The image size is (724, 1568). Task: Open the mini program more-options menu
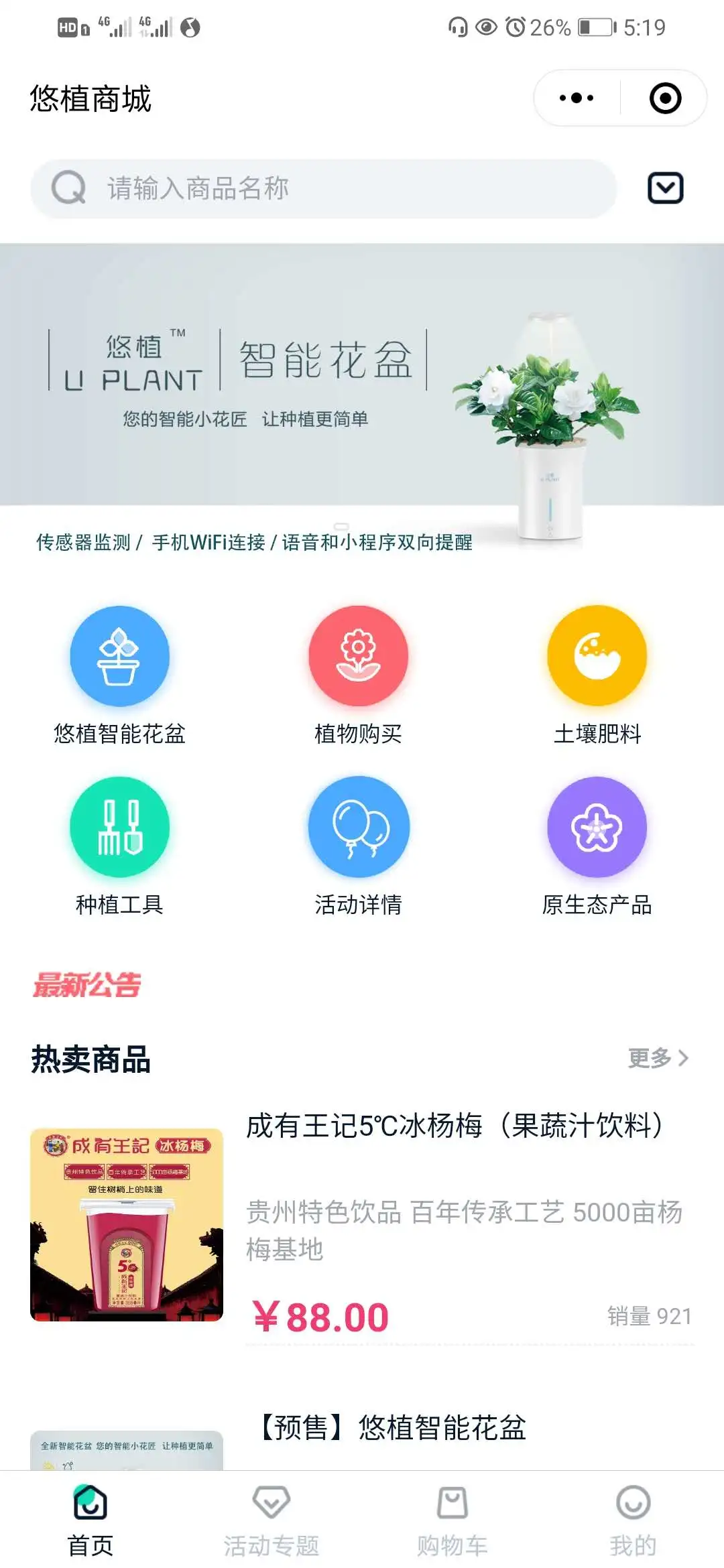click(577, 98)
